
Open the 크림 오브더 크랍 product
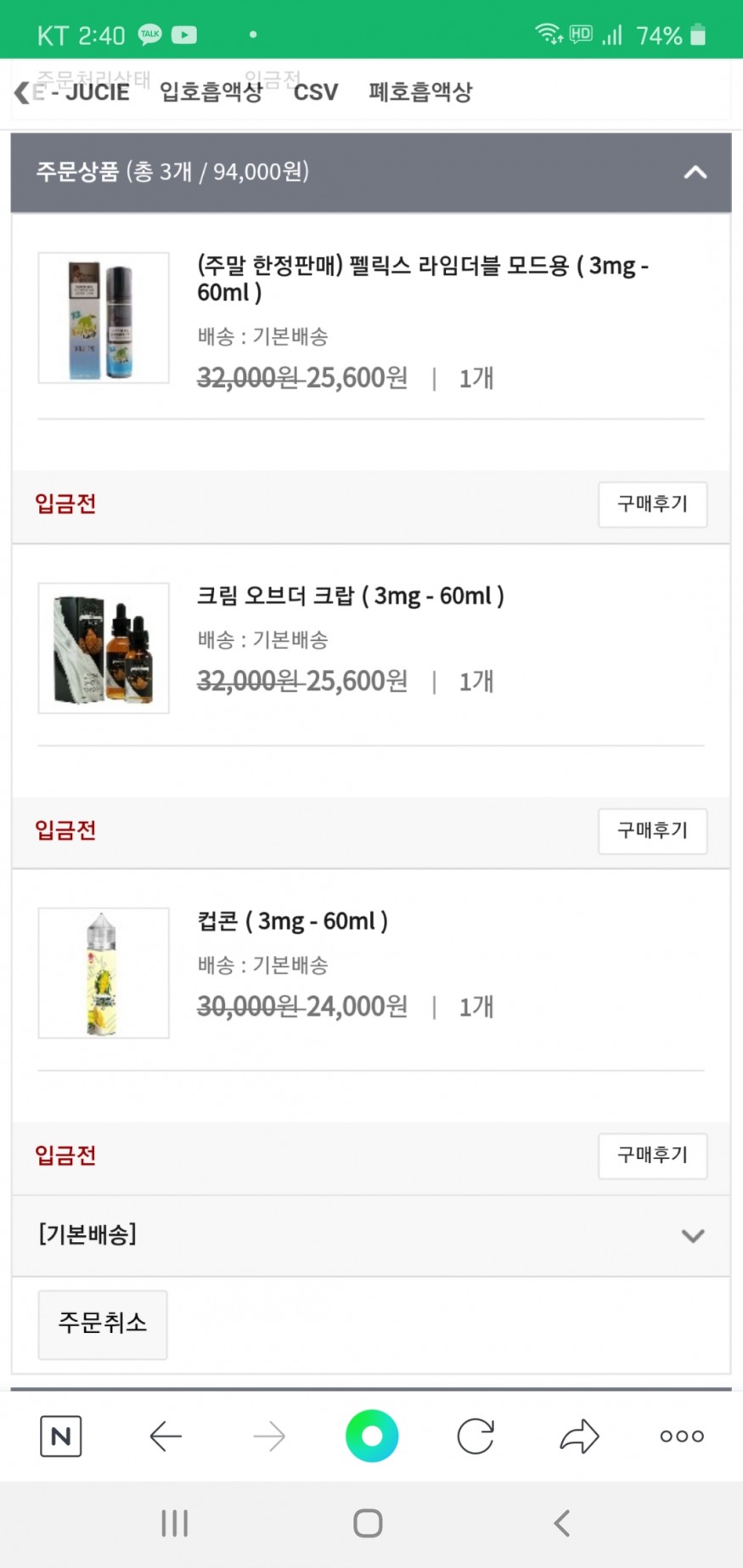pos(350,596)
